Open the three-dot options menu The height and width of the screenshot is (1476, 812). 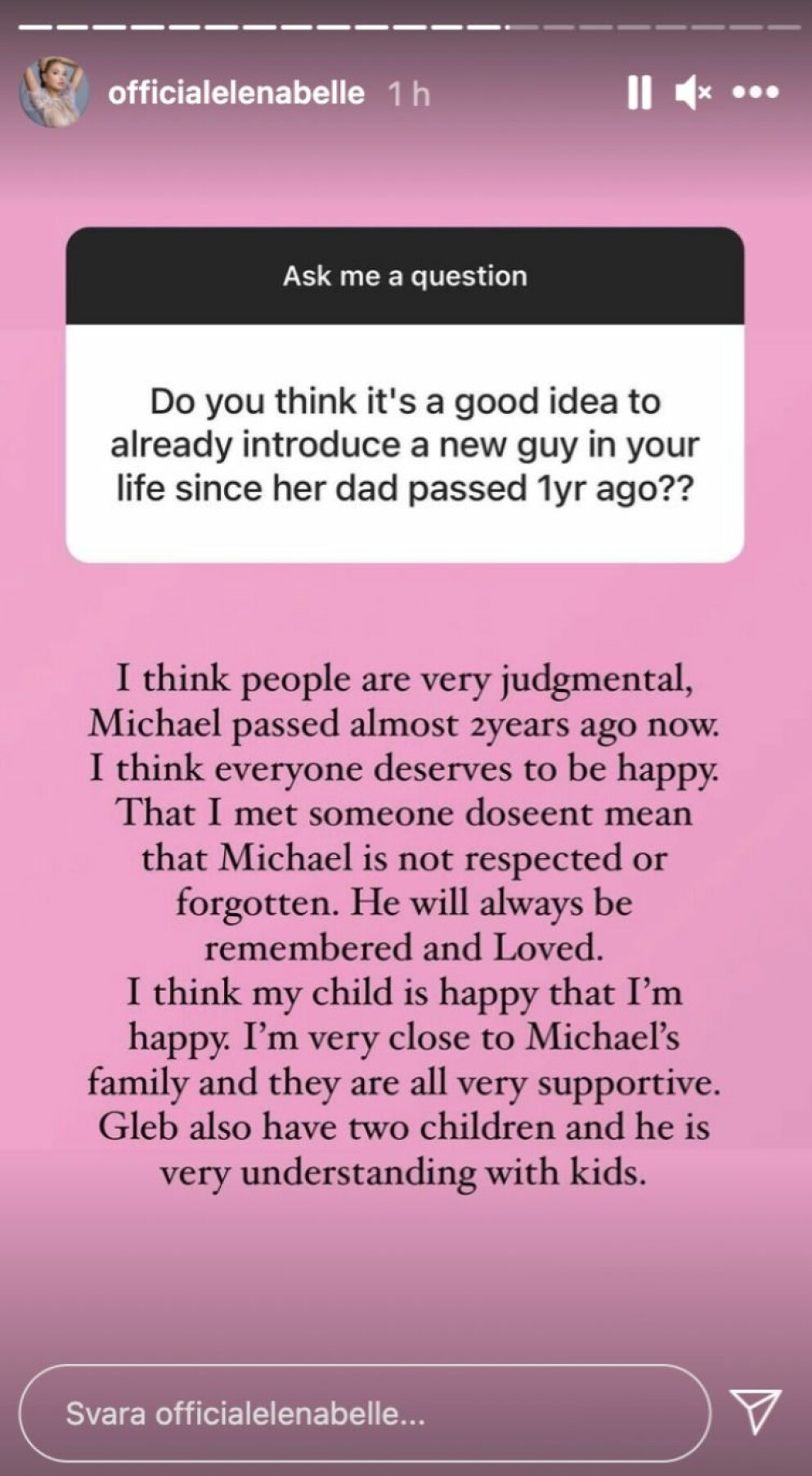[756, 92]
